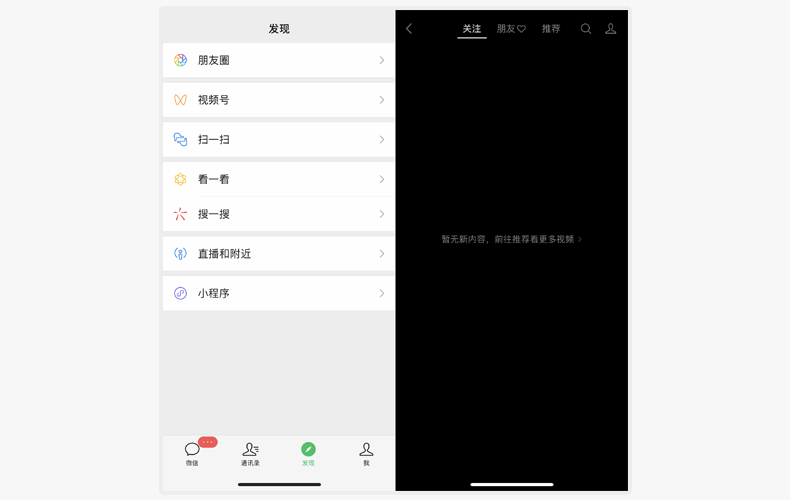The height and width of the screenshot is (500, 790).
Task: Open the profile person icon
Action: coord(610,29)
